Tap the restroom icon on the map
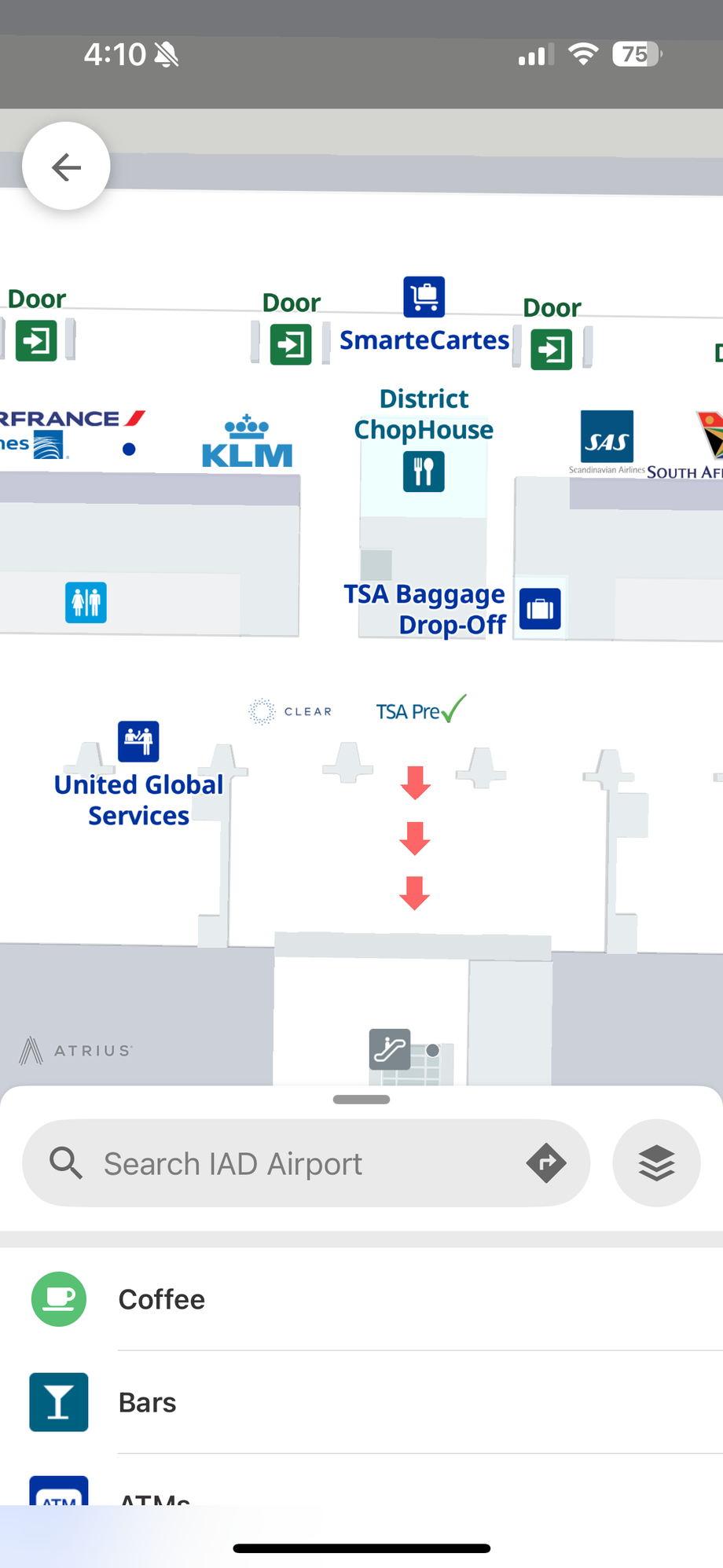The height and width of the screenshot is (1568, 723). coord(86,603)
